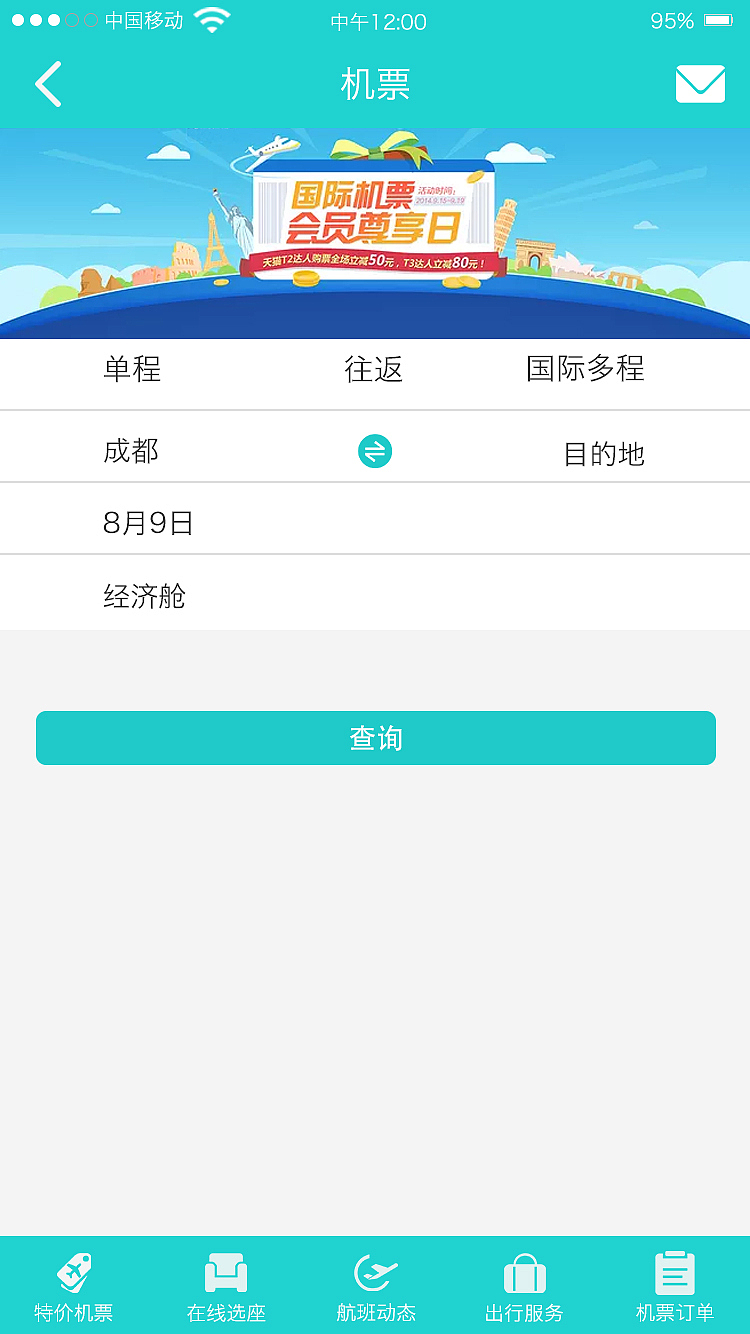
Task: Tap the back arrow to return
Action: pyautogui.click(x=47, y=84)
